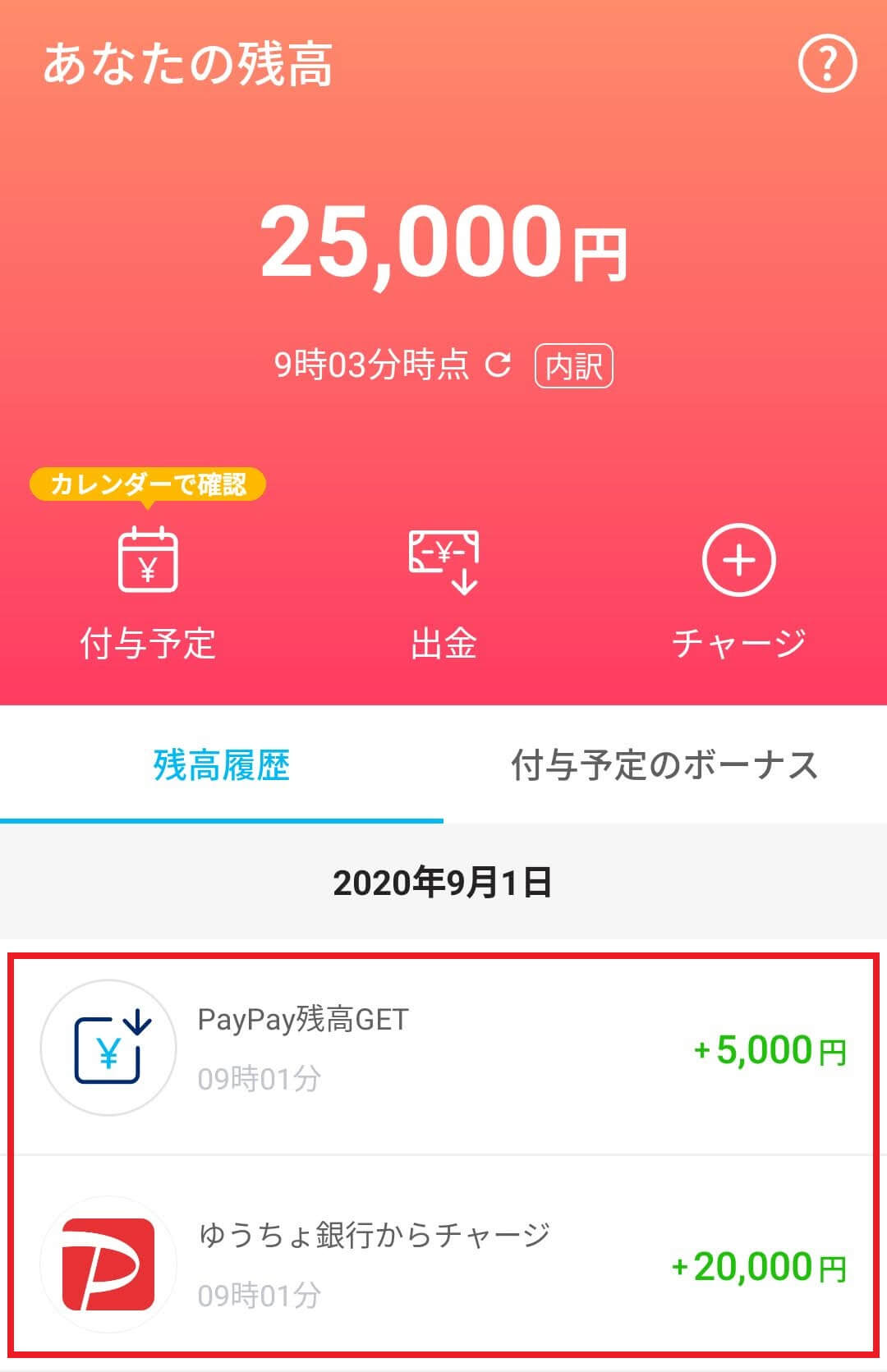This screenshot has width=887, height=1372.
Task: Open the カレンダーで確認 badge
Action: tap(149, 484)
